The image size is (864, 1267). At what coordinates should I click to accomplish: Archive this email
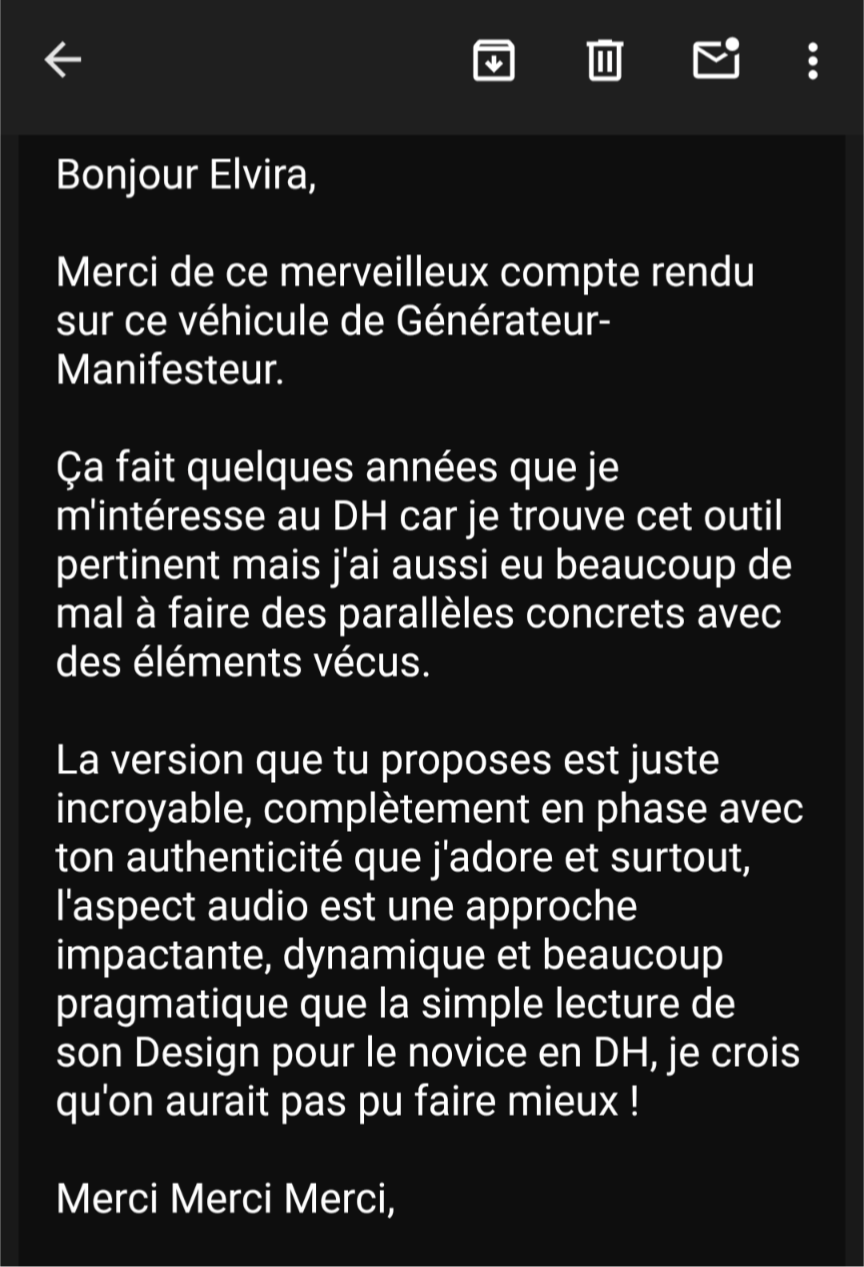[x=493, y=61]
